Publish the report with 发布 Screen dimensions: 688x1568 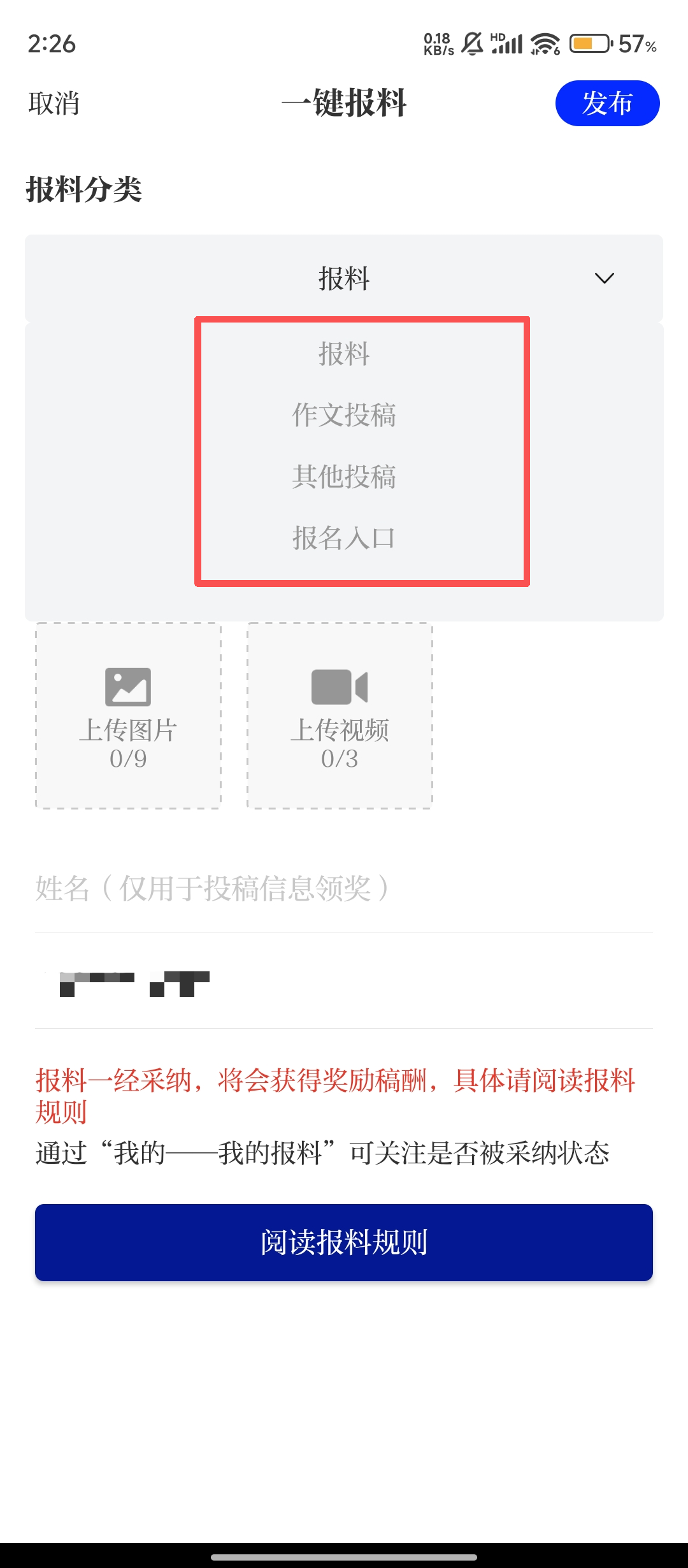click(x=607, y=103)
